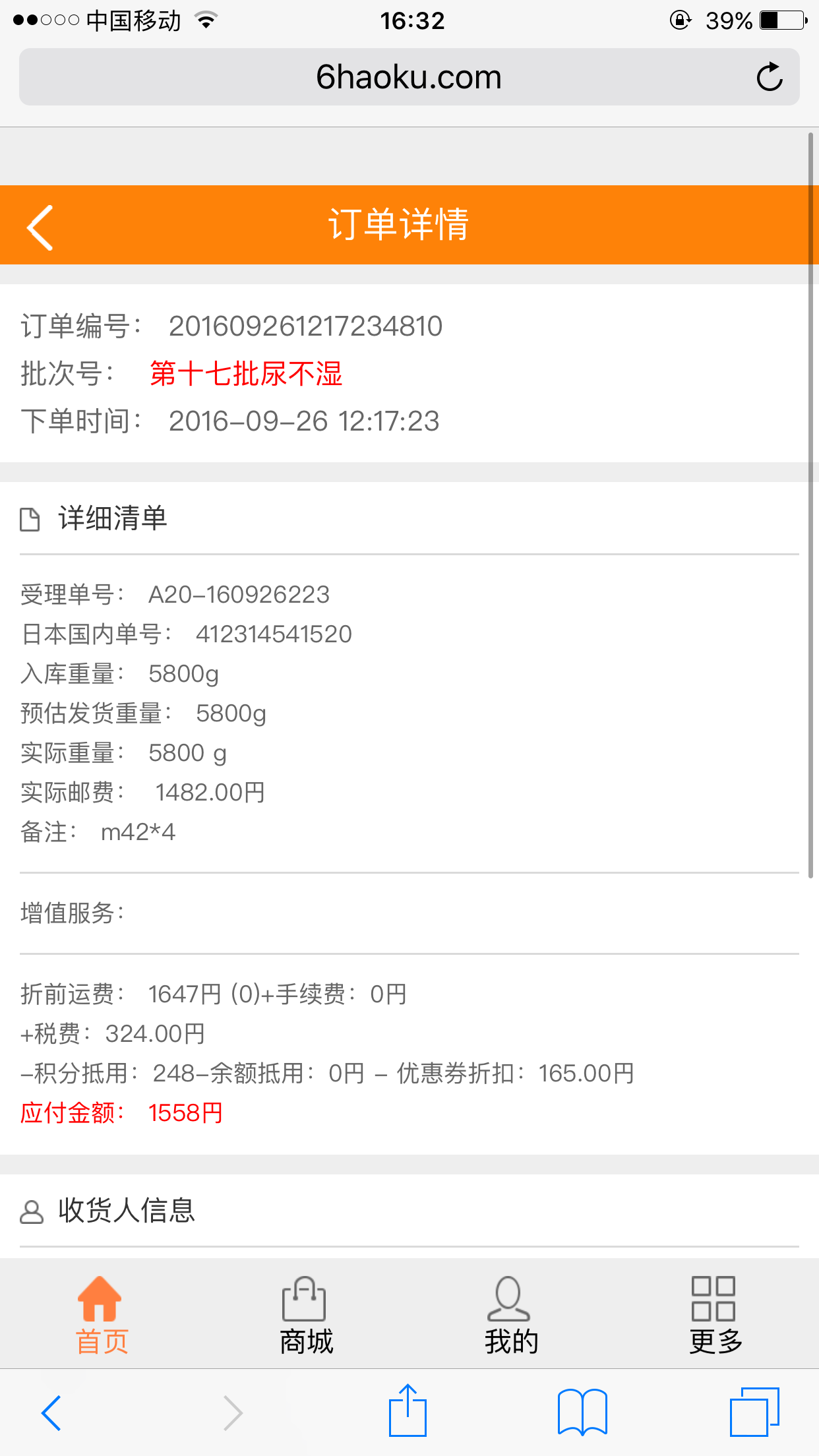Viewport: 819px width, 1456px height.
Task: Open the 更多 tab
Action: pyautogui.click(x=715, y=1315)
